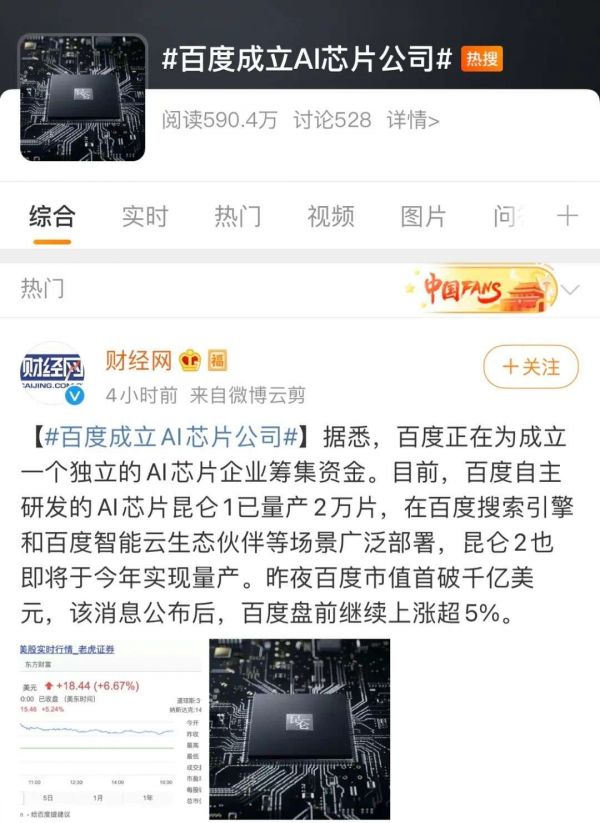Open topic details via 详情>
This screenshot has width=600, height=823.
413,121
